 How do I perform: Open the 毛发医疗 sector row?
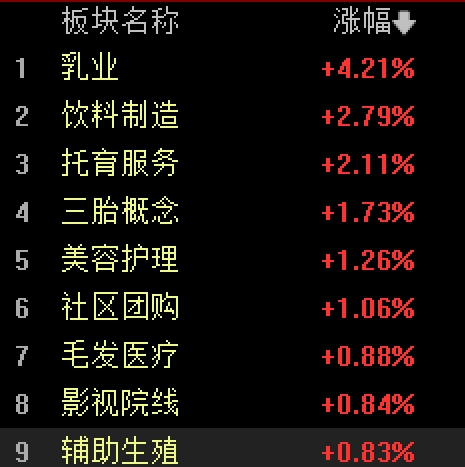[x=232, y=356]
